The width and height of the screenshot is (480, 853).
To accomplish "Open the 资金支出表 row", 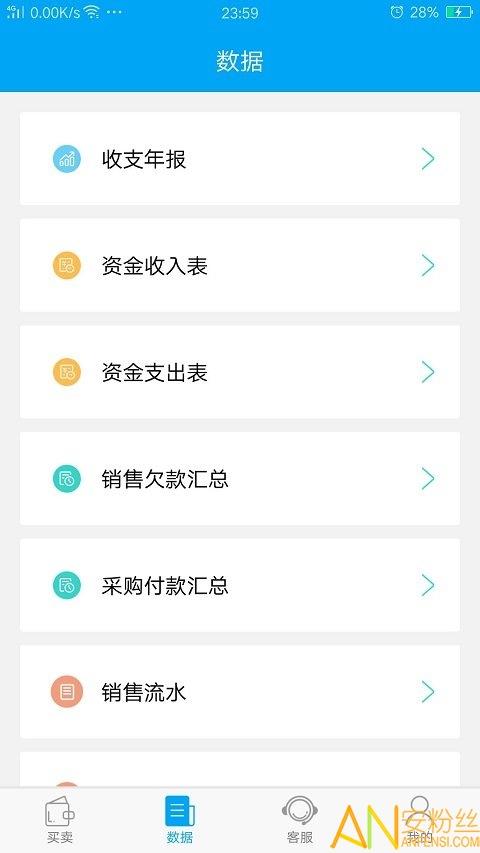I will tap(239, 372).
